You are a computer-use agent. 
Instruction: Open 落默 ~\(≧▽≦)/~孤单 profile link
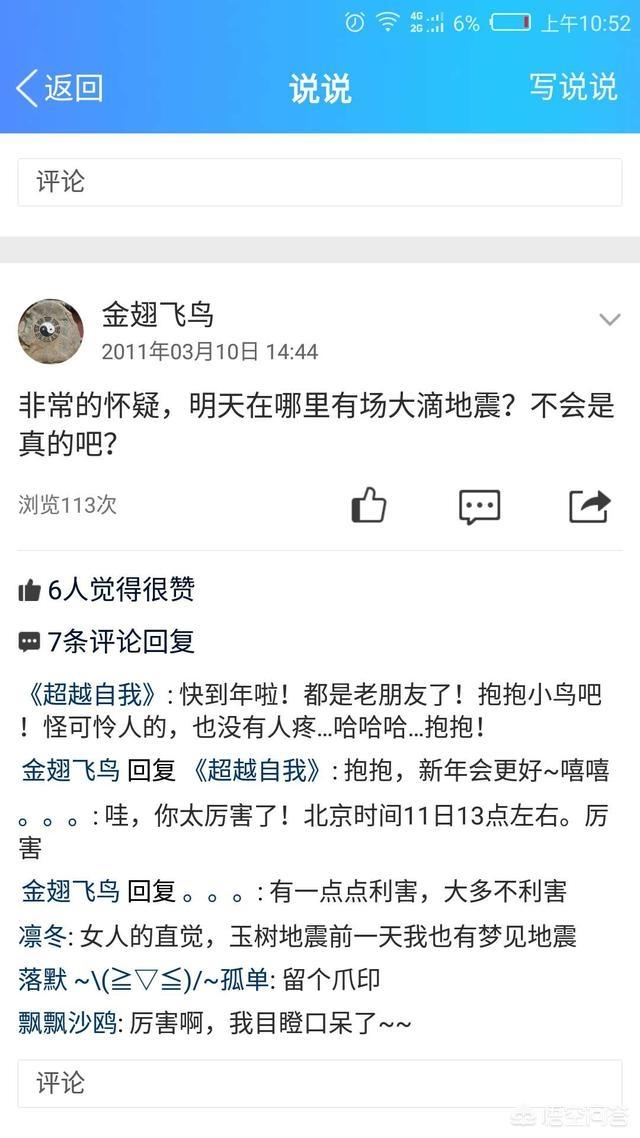coord(143,980)
